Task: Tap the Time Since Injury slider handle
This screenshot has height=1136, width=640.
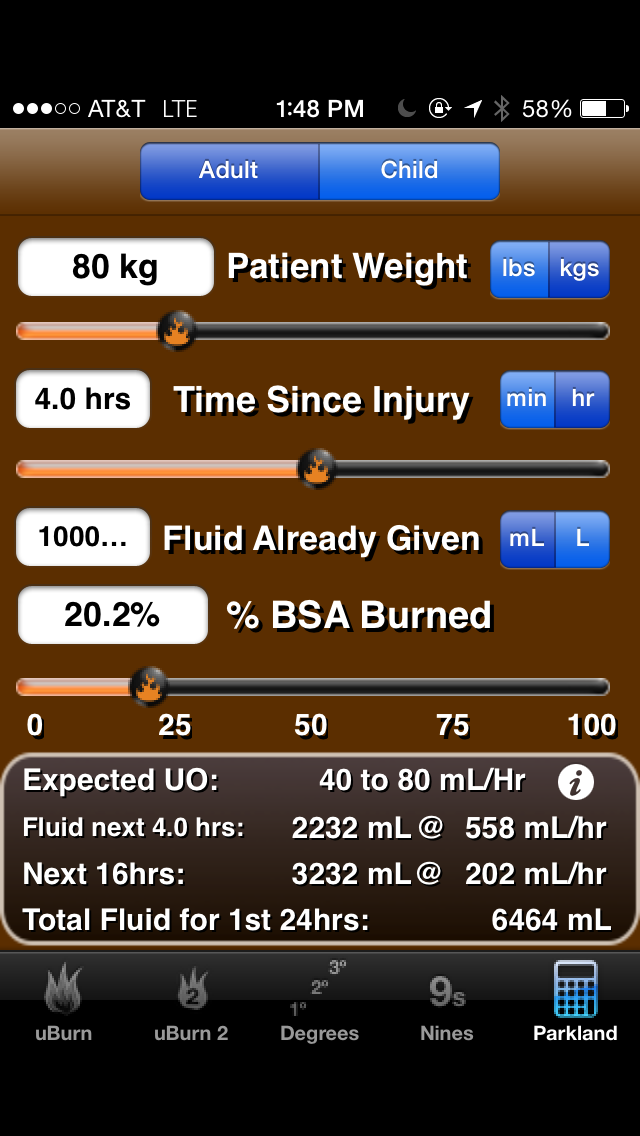Action: point(317,468)
